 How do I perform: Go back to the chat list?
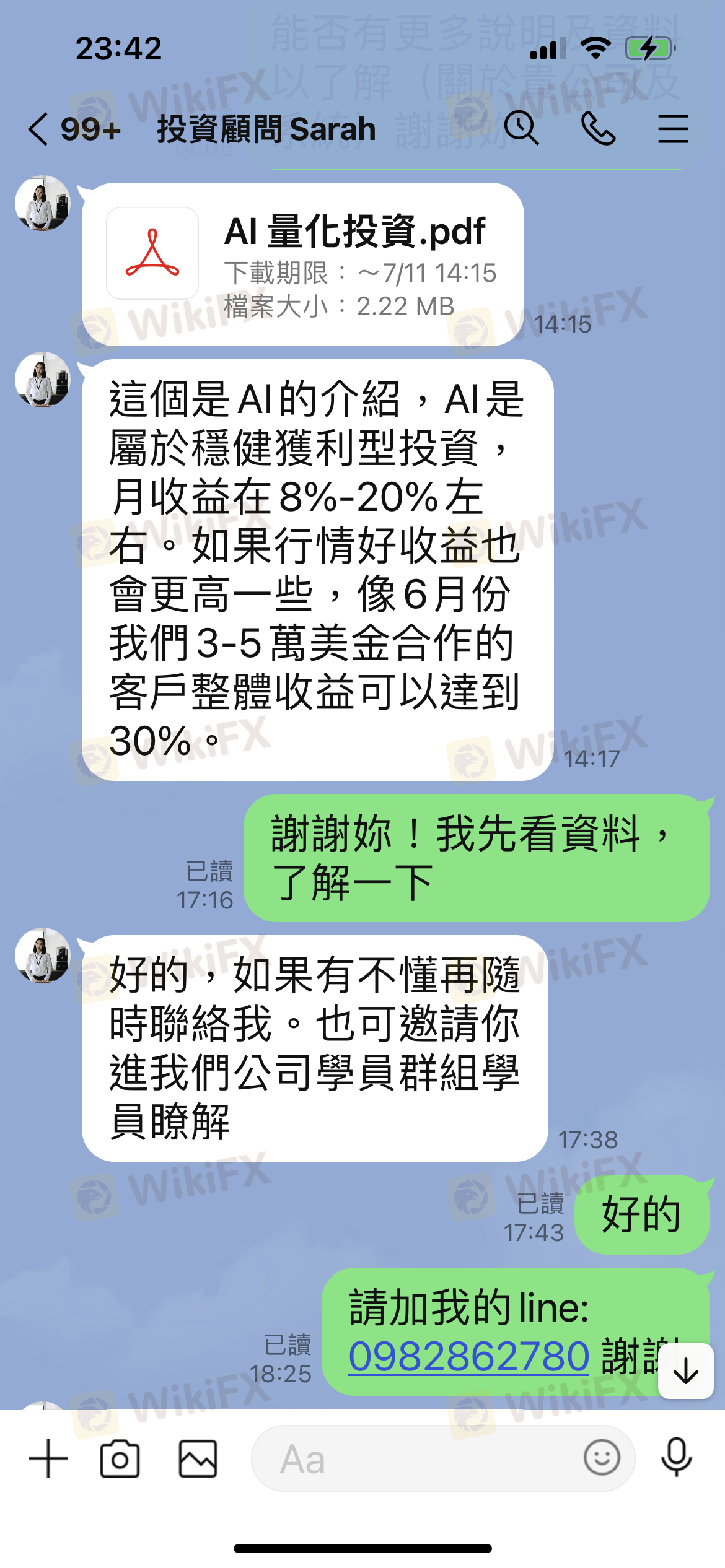click(x=38, y=129)
